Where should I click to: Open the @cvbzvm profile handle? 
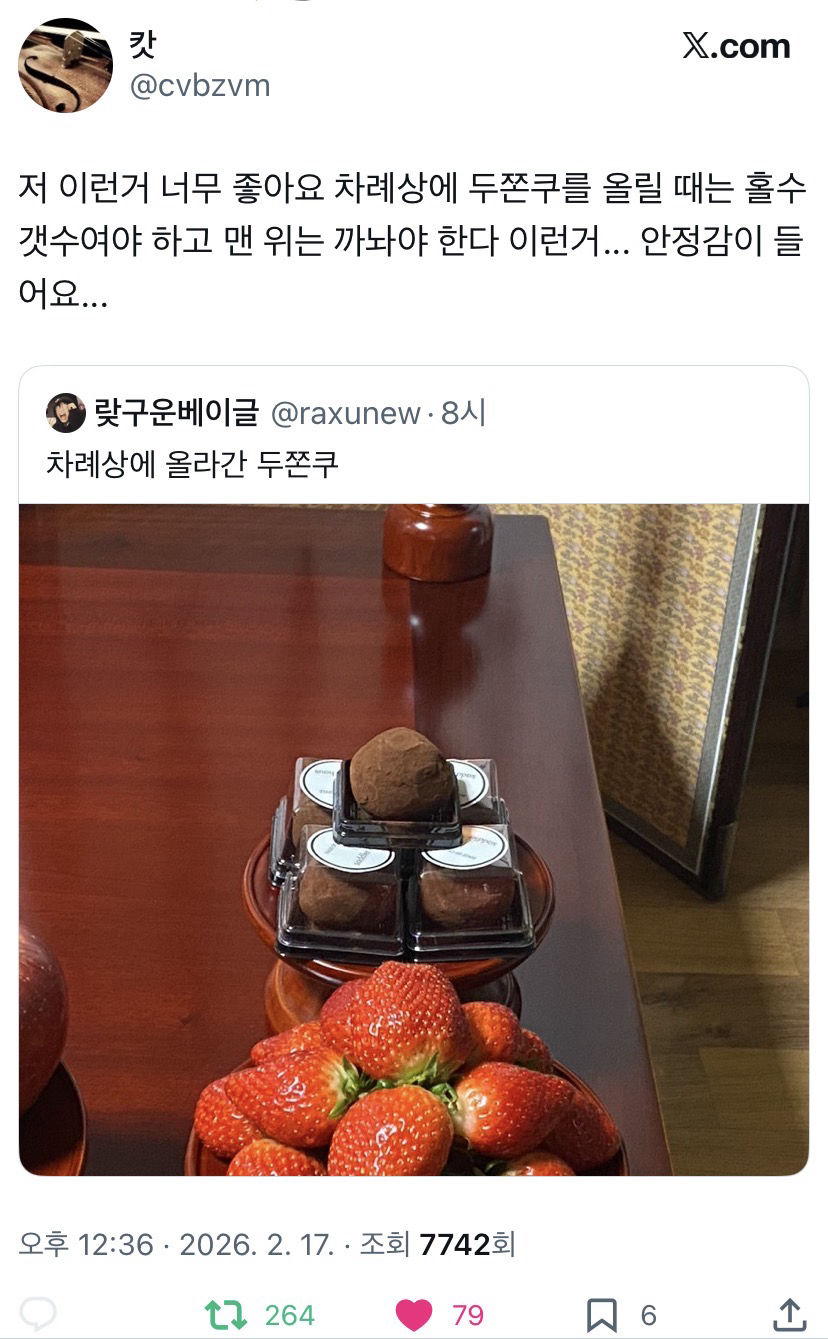[200, 86]
